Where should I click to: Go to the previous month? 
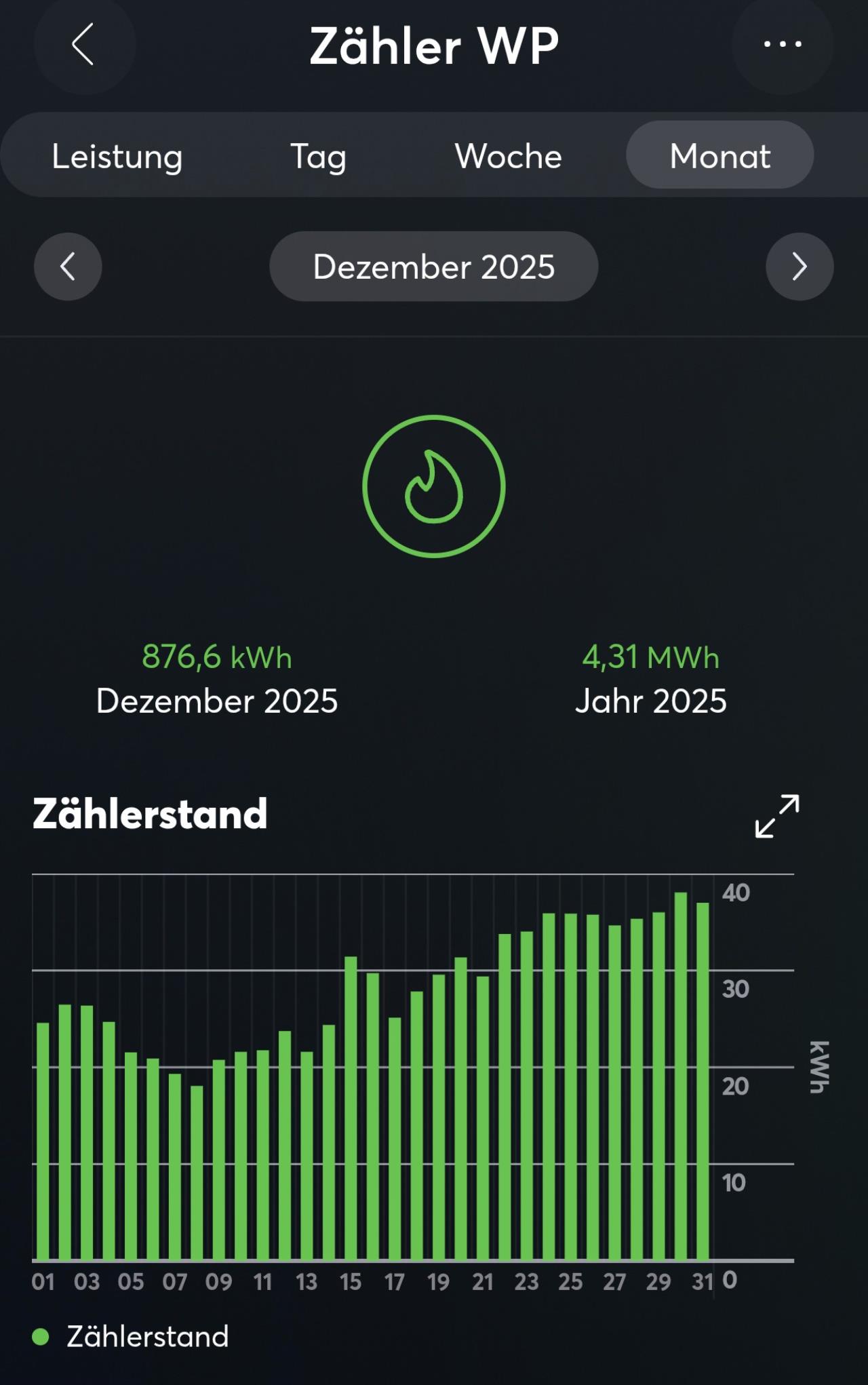68,267
